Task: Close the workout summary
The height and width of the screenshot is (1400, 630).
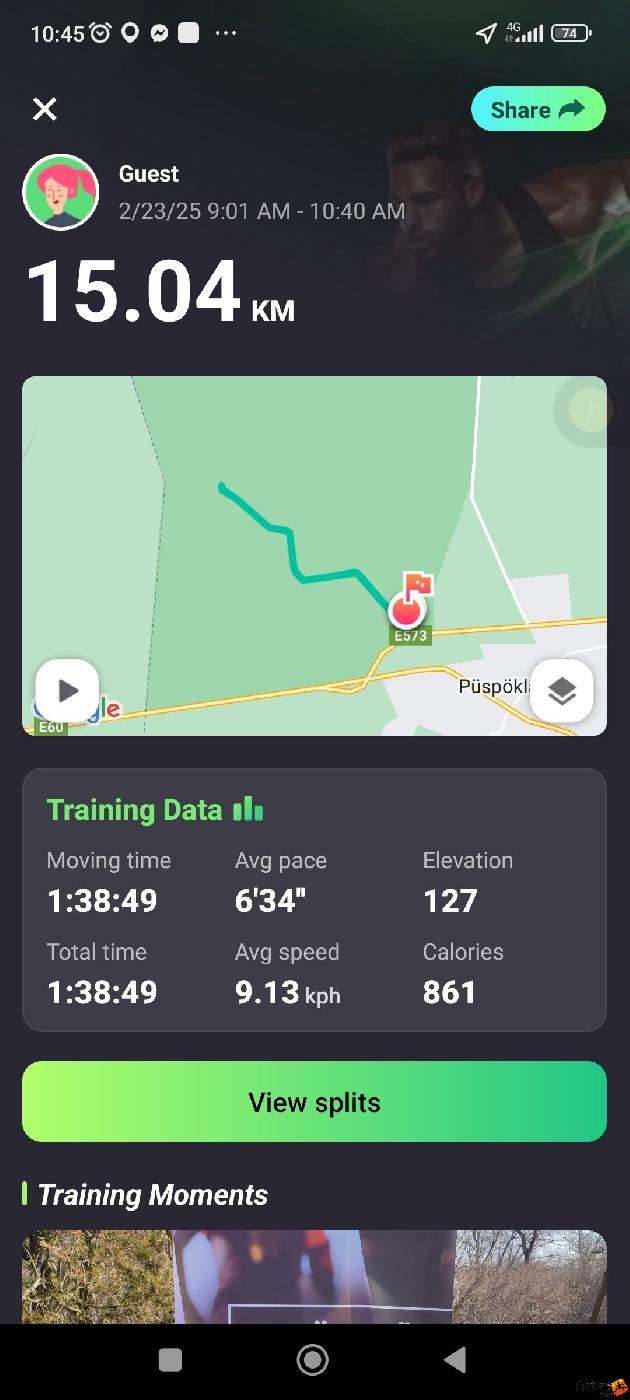Action: pos(45,109)
